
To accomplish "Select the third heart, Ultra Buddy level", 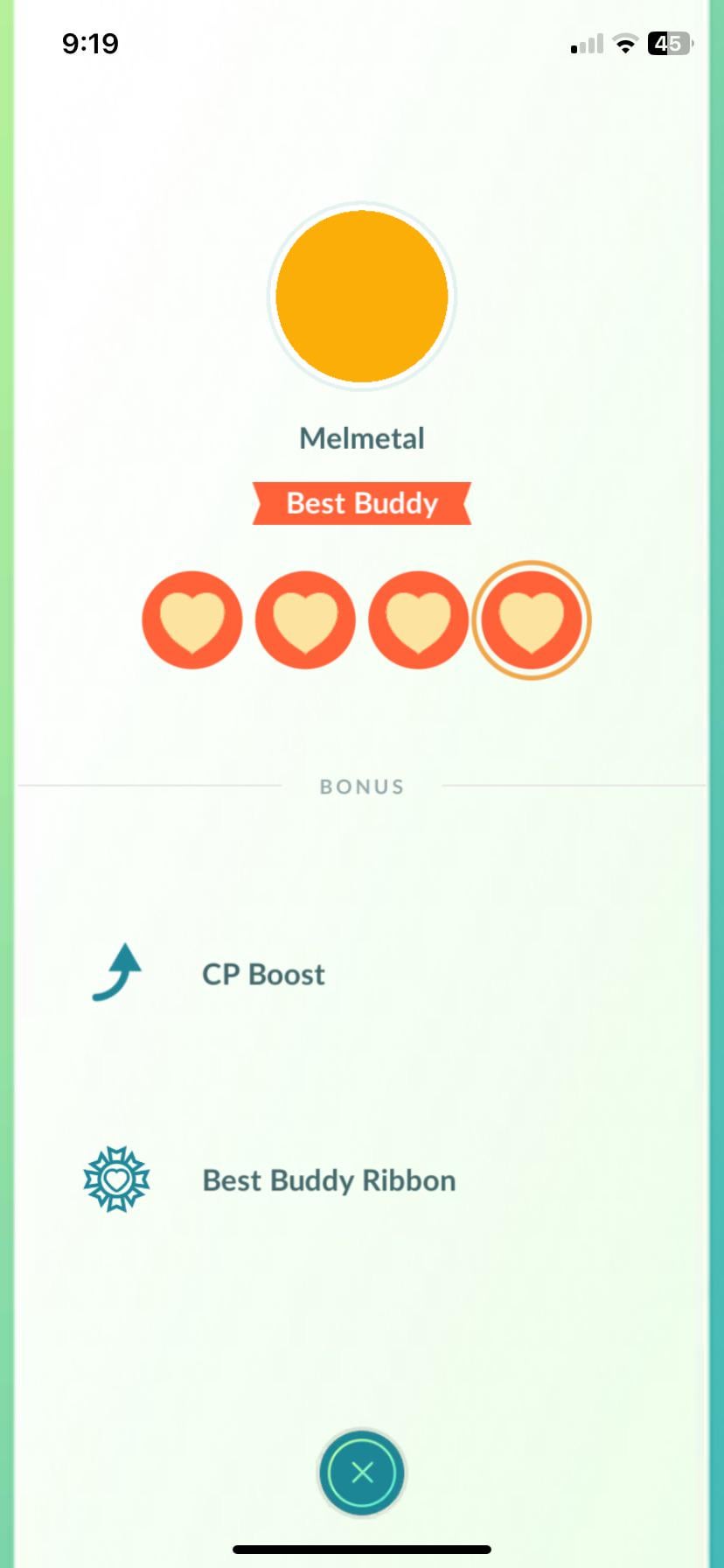I will (x=418, y=620).
